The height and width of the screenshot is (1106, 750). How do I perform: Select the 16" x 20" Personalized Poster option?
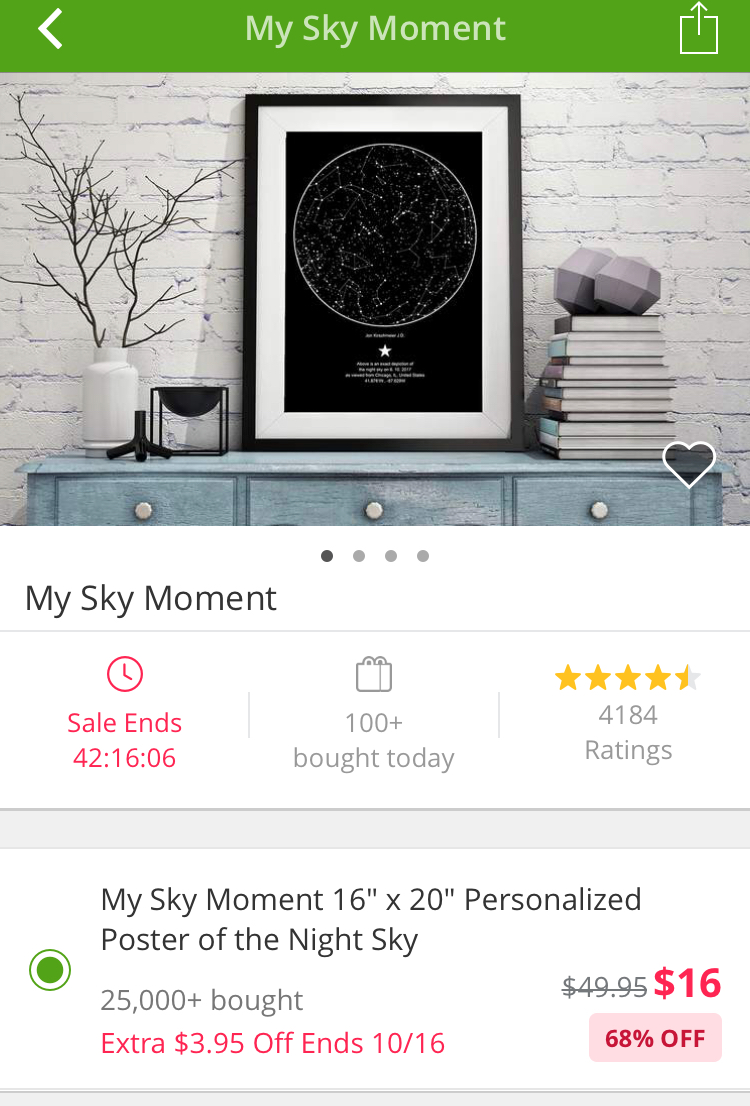point(50,970)
